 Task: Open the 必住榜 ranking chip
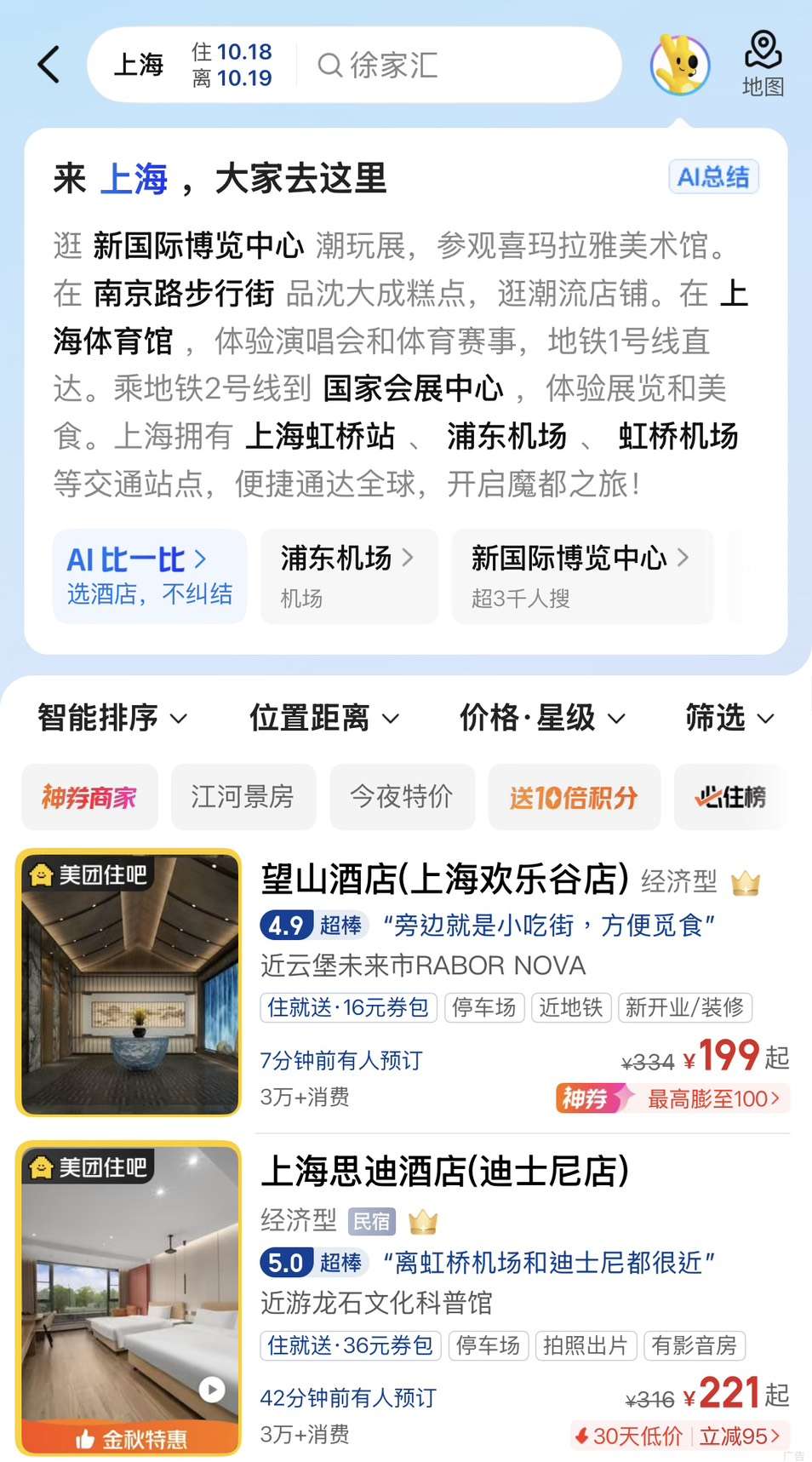(x=731, y=797)
